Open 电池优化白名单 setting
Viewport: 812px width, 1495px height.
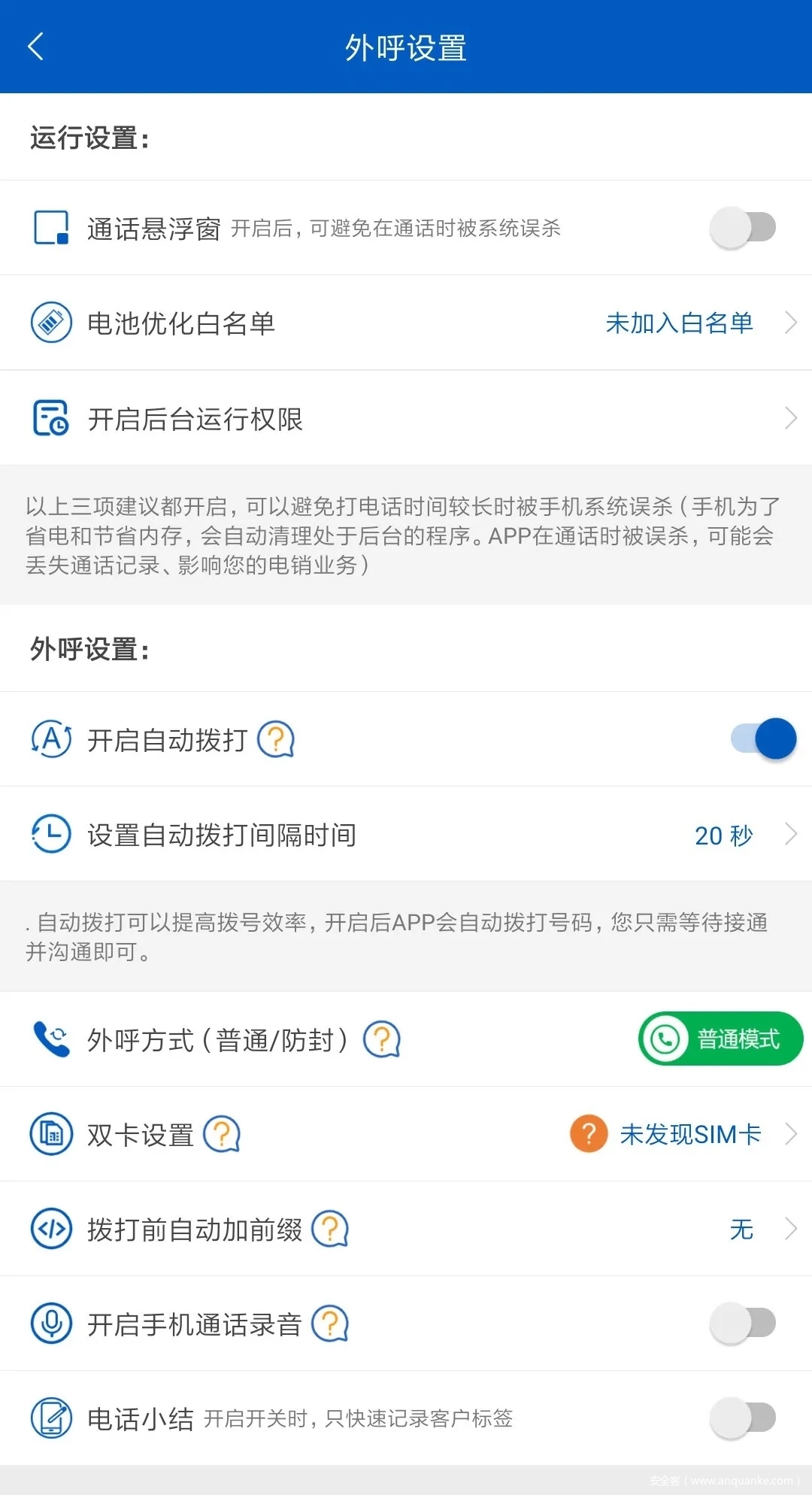(406, 323)
